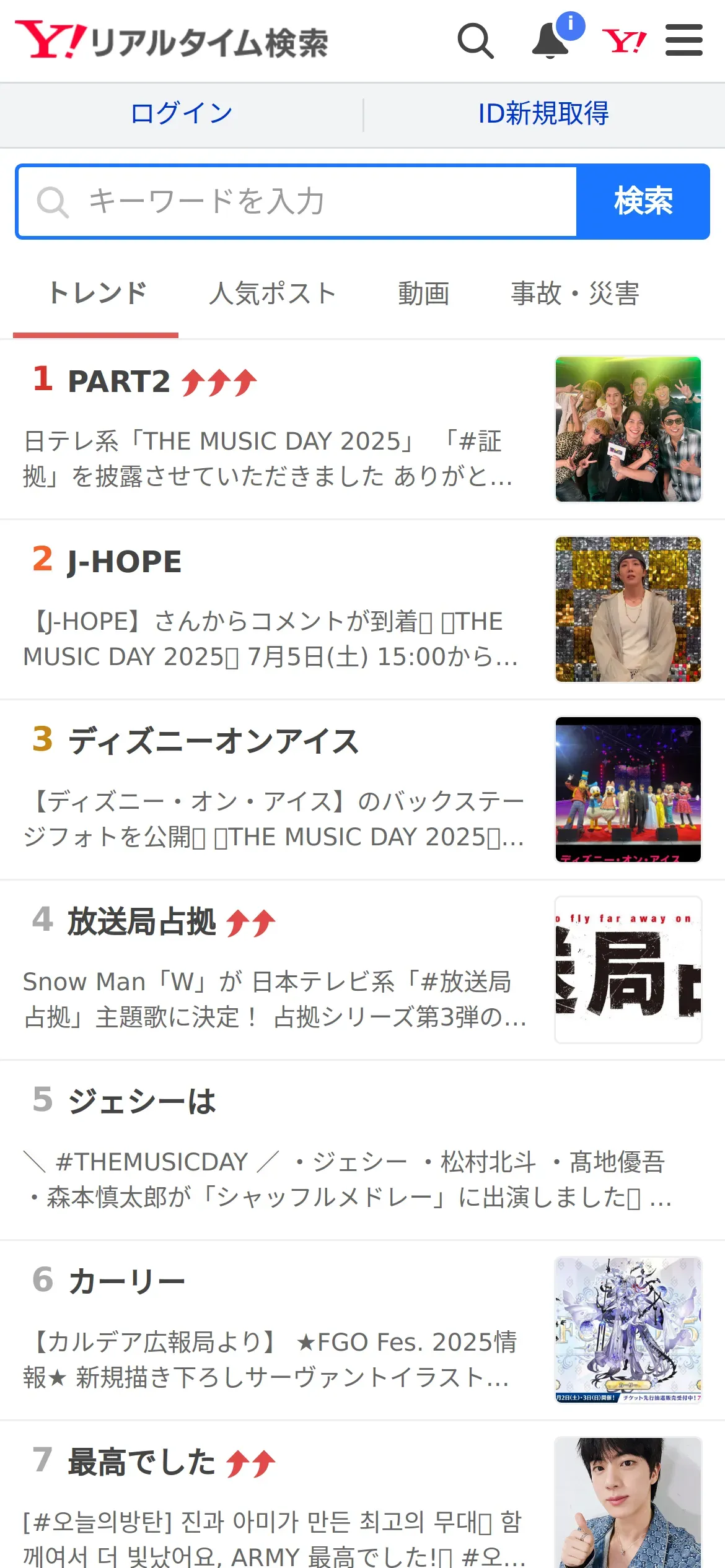Go to Yahoo! Japan home via red logo
Screen dimensions: 725x1568
pos(624,41)
